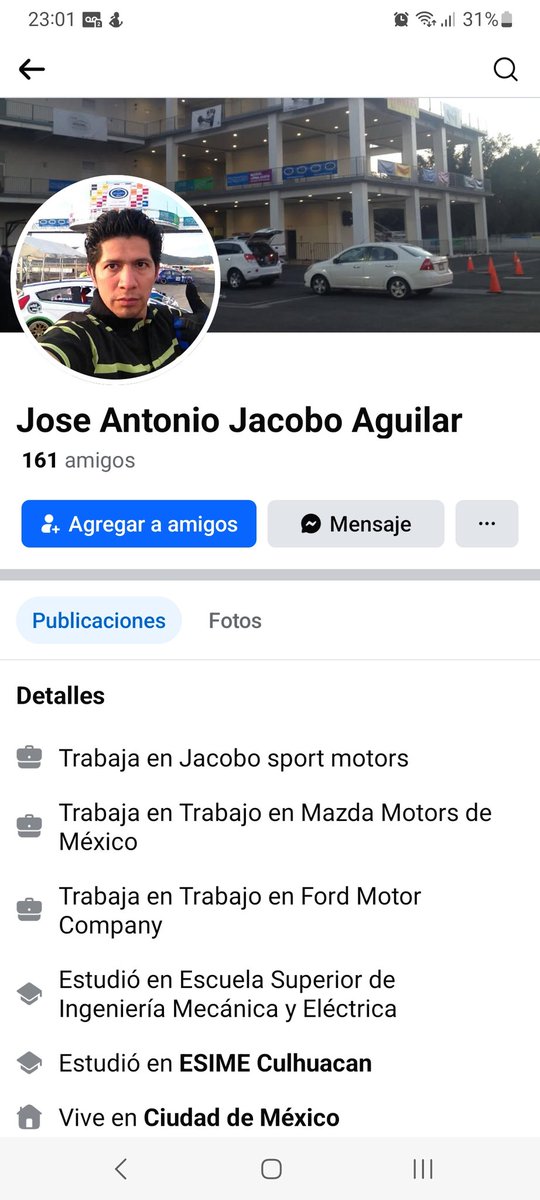Tap Agregar a amigos button
The image size is (540, 1200).
point(139,524)
